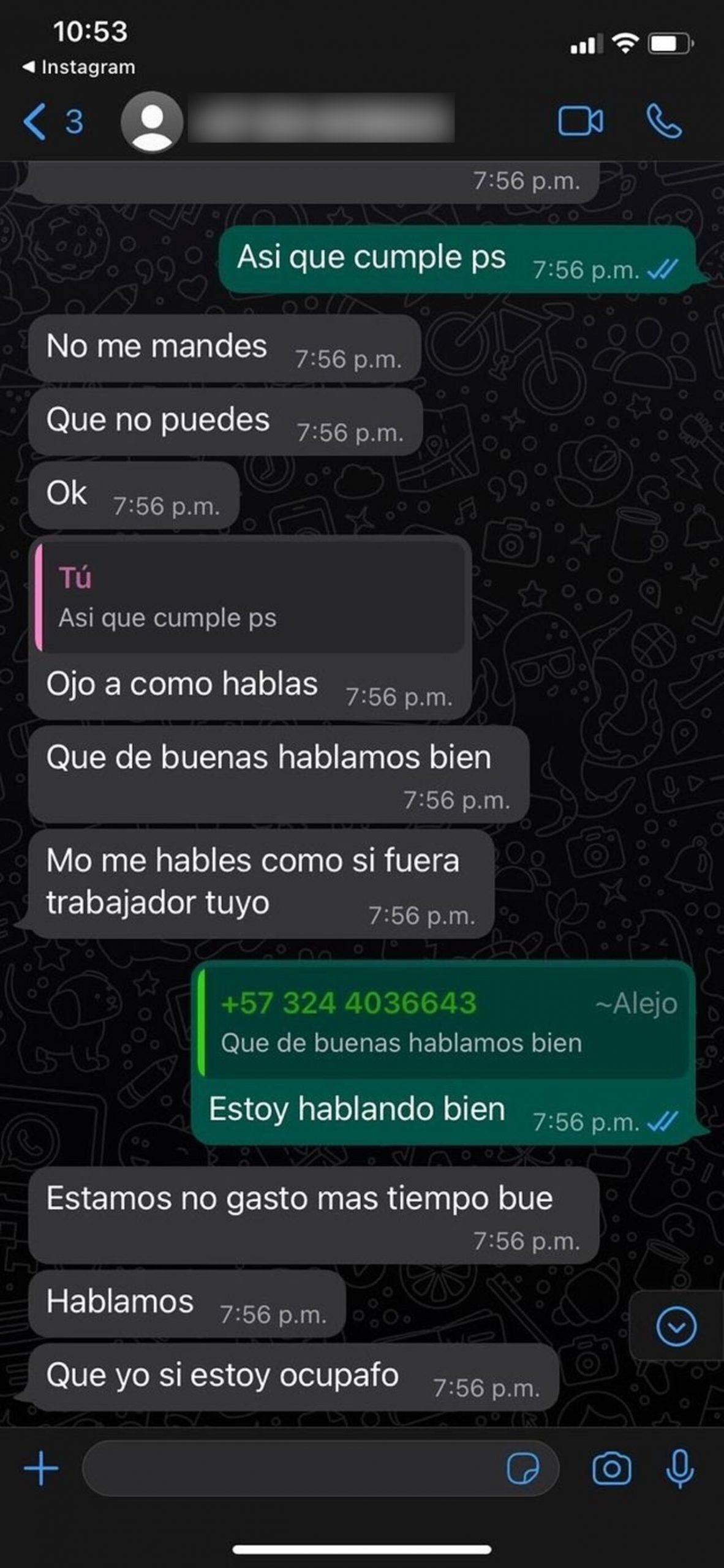Open the attachment plus menu

coord(41,1469)
